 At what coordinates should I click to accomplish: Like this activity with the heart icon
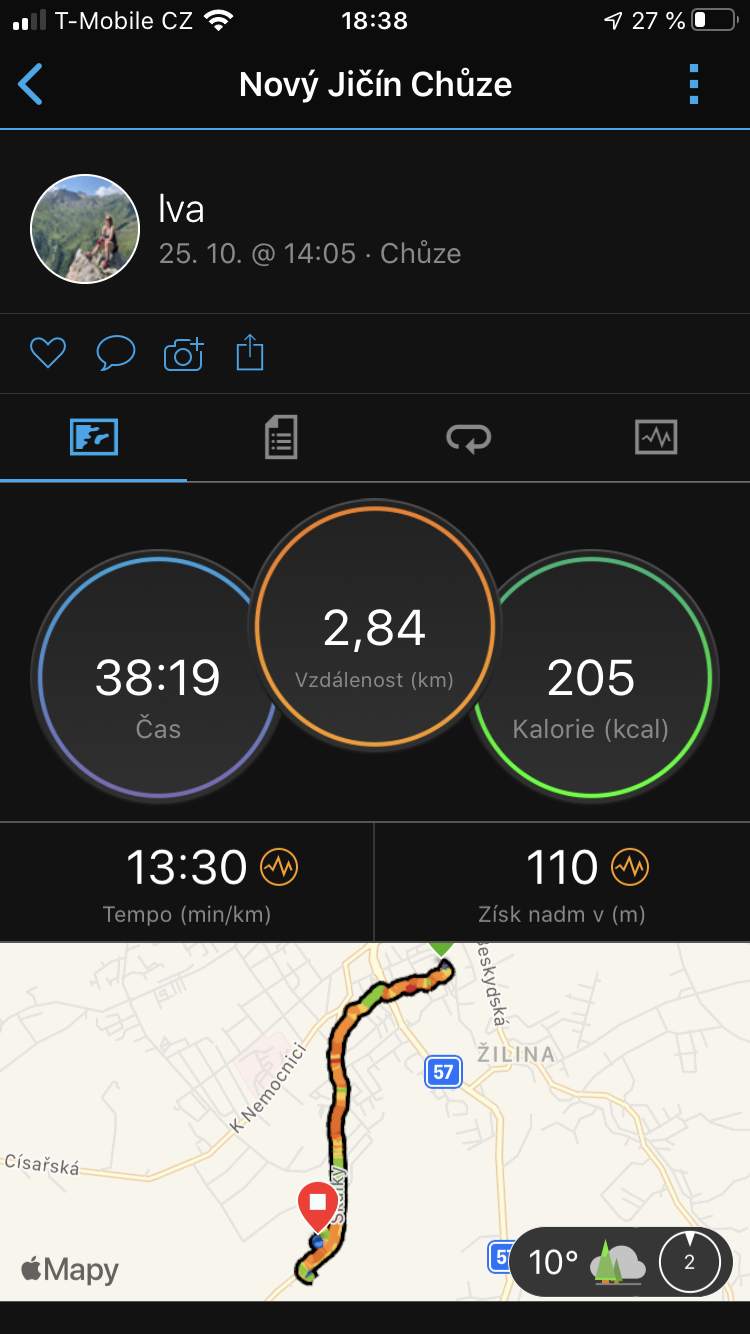[47, 353]
